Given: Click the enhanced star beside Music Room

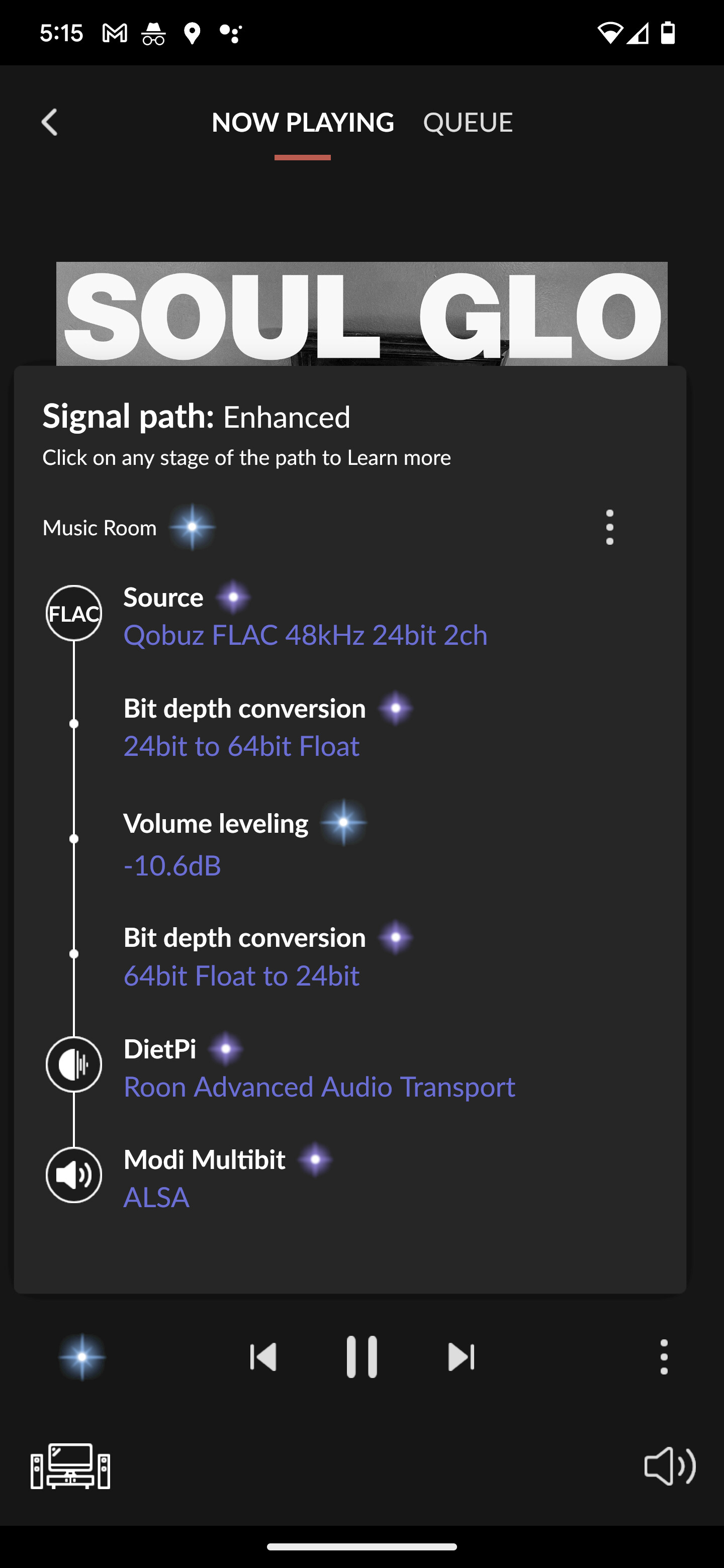Looking at the screenshot, I should [x=193, y=528].
